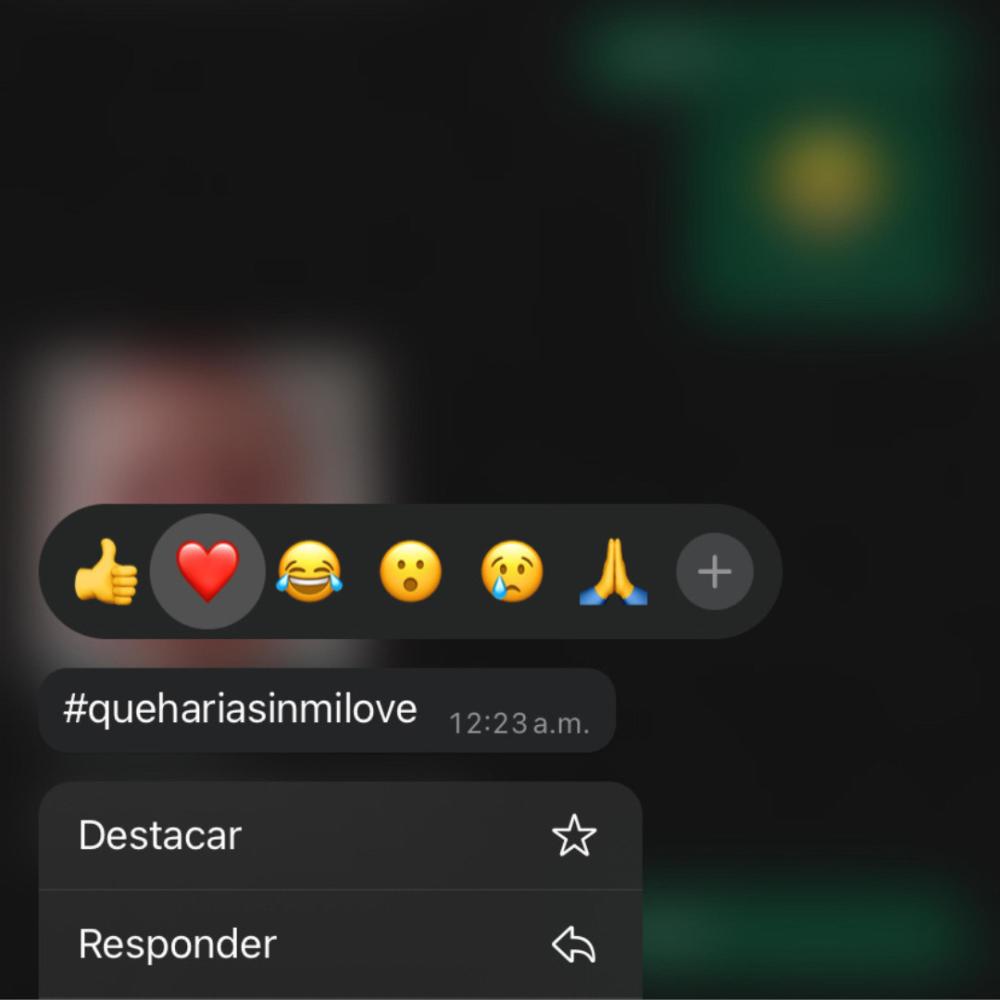The width and height of the screenshot is (1000, 1000).
Task: Pick the praying hands reaction
Action: pyautogui.click(x=613, y=573)
